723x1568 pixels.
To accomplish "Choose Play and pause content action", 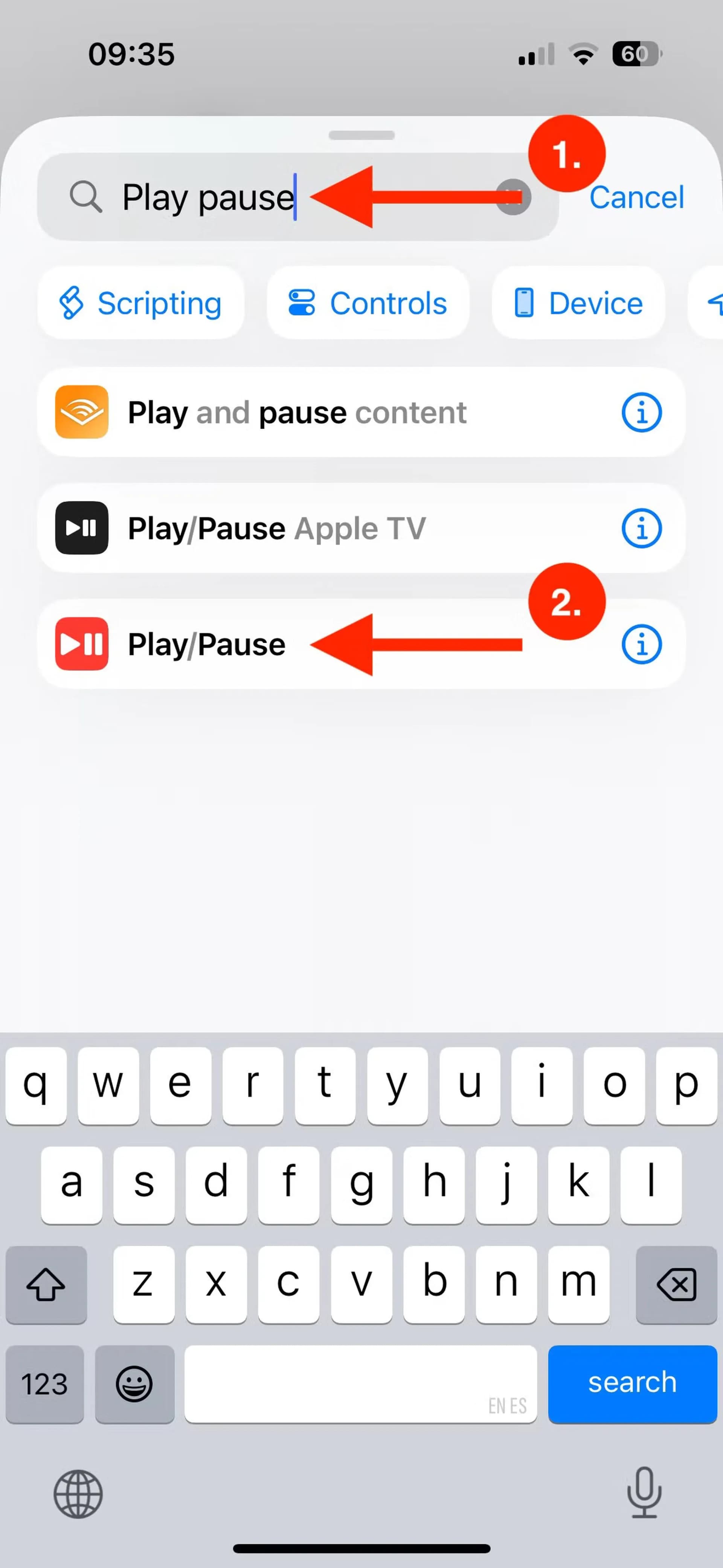I will point(297,413).
